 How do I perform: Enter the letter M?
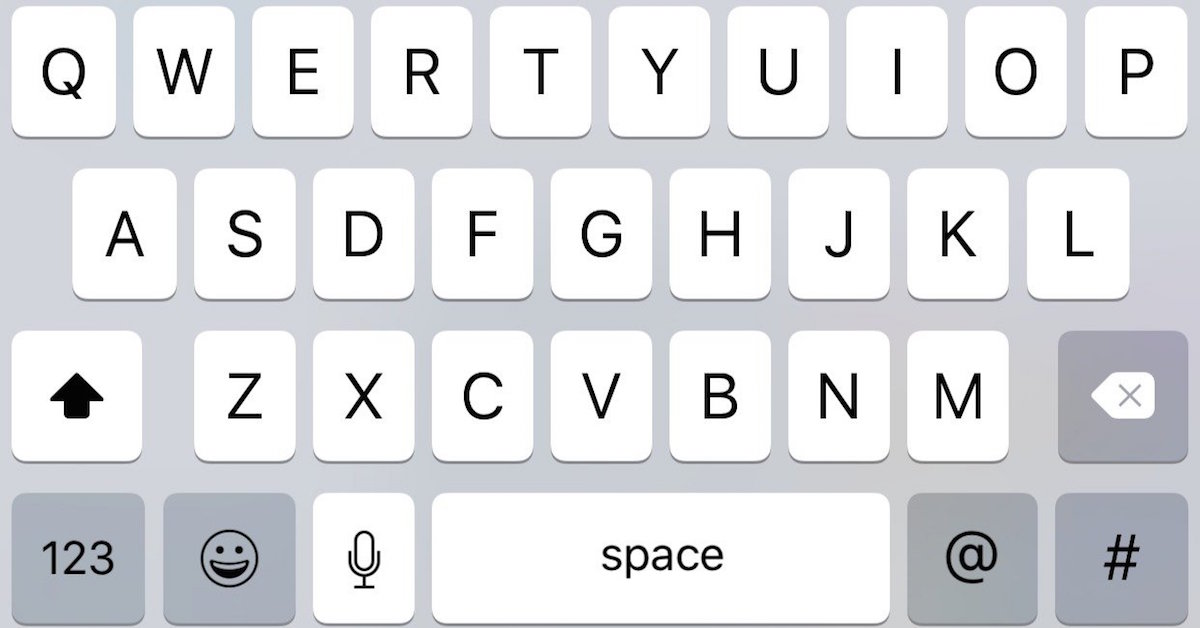click(957, 397)
